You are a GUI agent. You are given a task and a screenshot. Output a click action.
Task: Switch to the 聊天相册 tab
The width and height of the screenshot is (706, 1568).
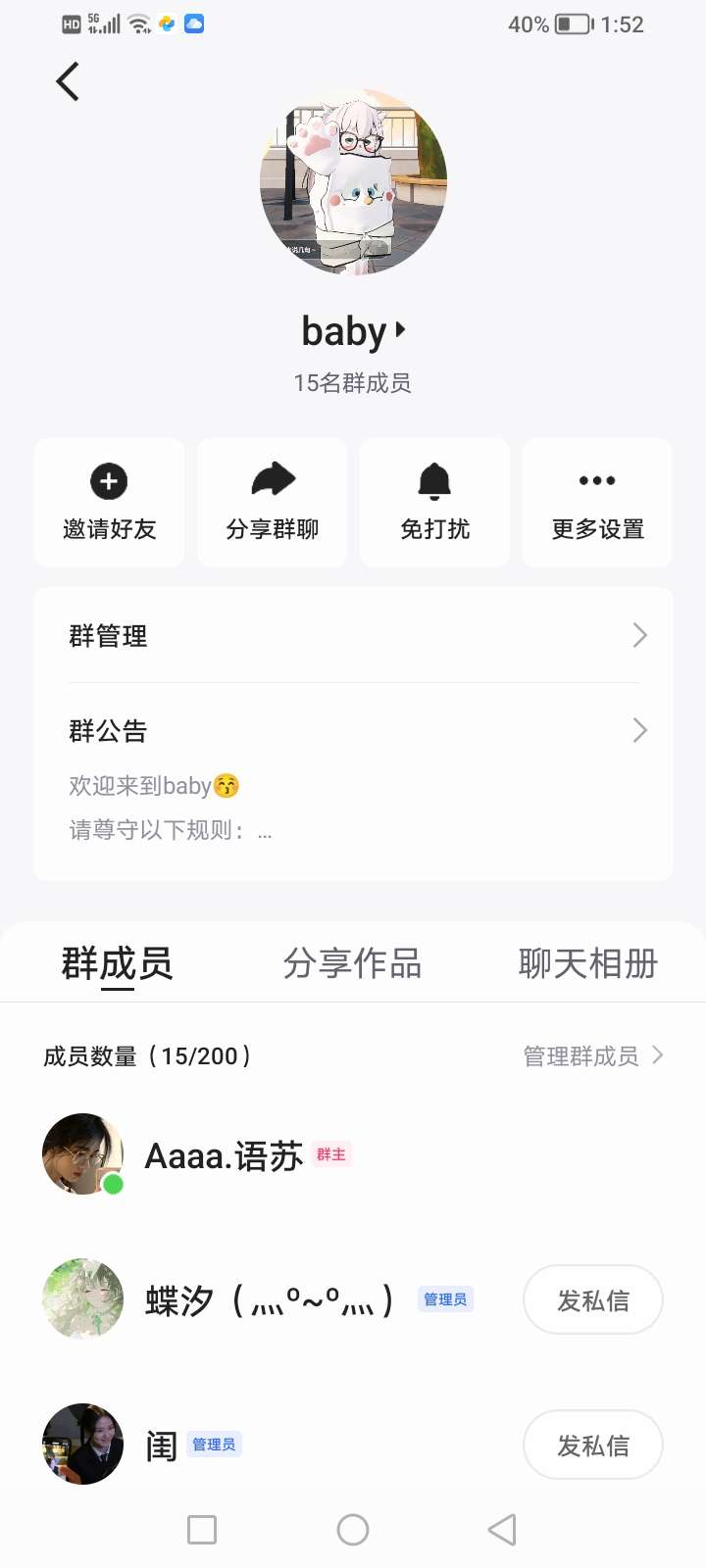coord(587,964)
